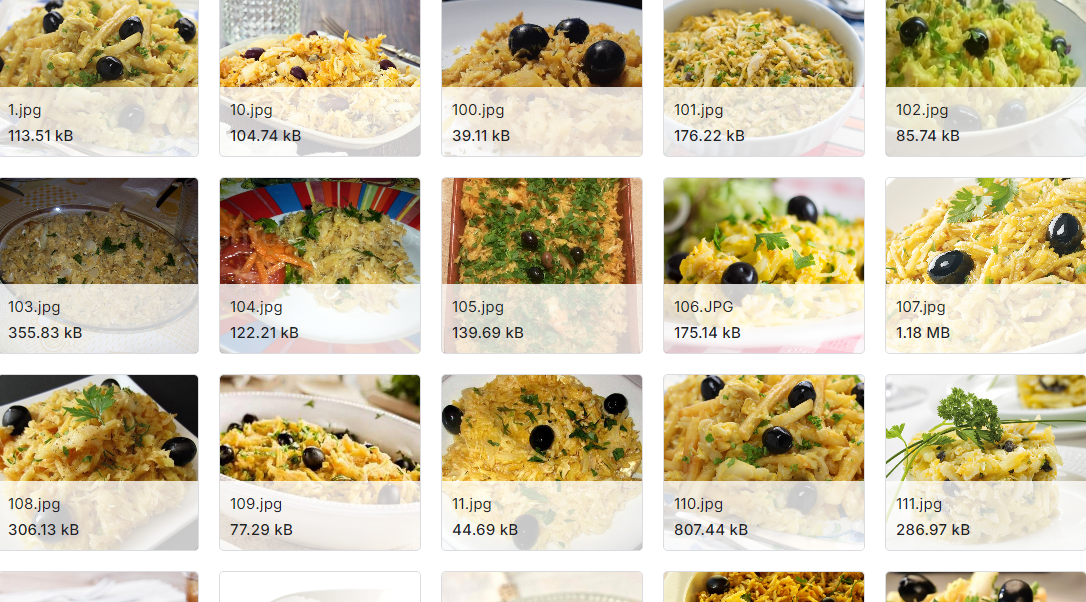The width and height of the screenshot is (1086, 602).
Task: View the 1.18 MB image 107.jpg
Action: click(x=985, y=250)
